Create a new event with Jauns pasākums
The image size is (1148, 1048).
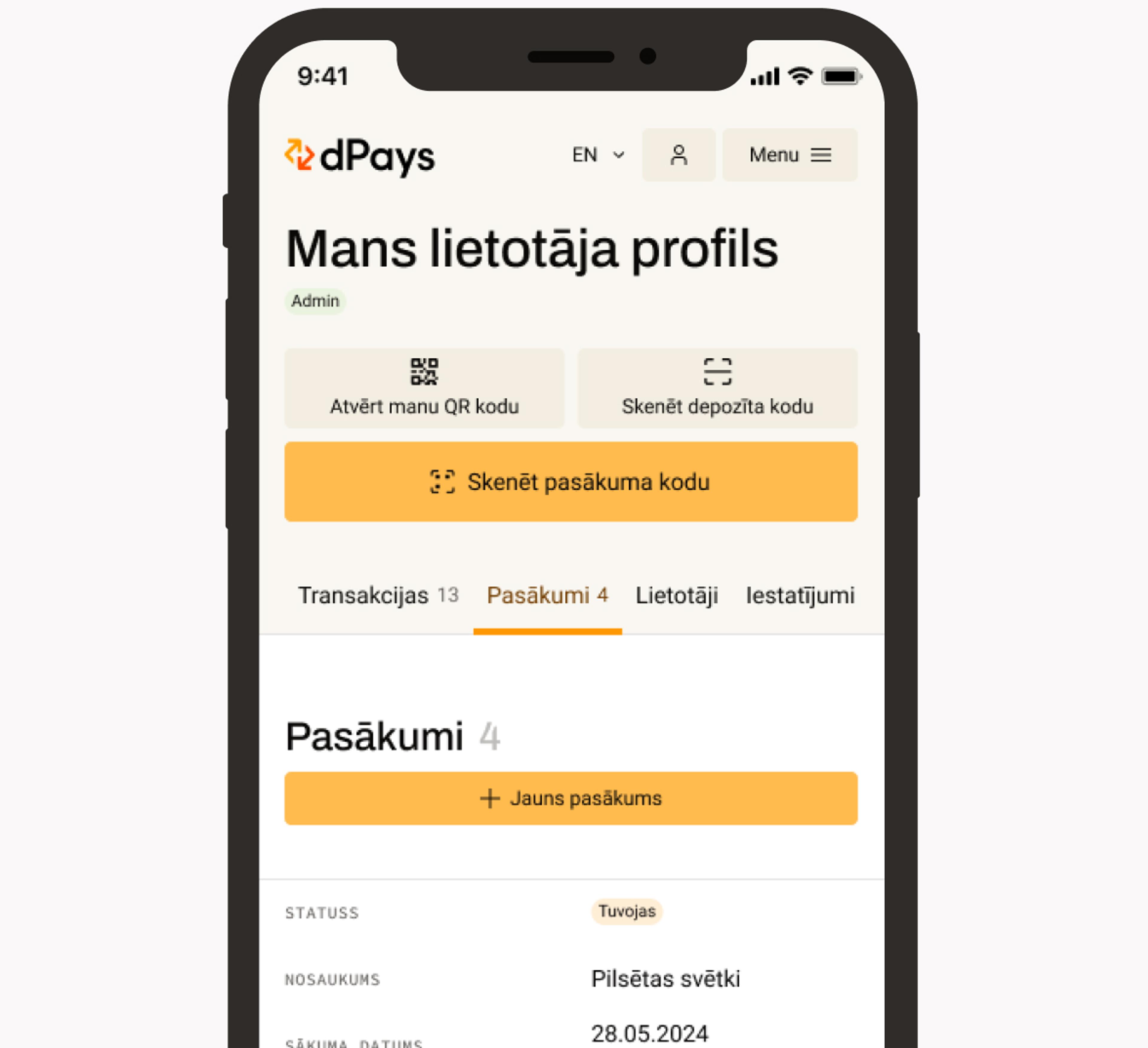(571, 798)
